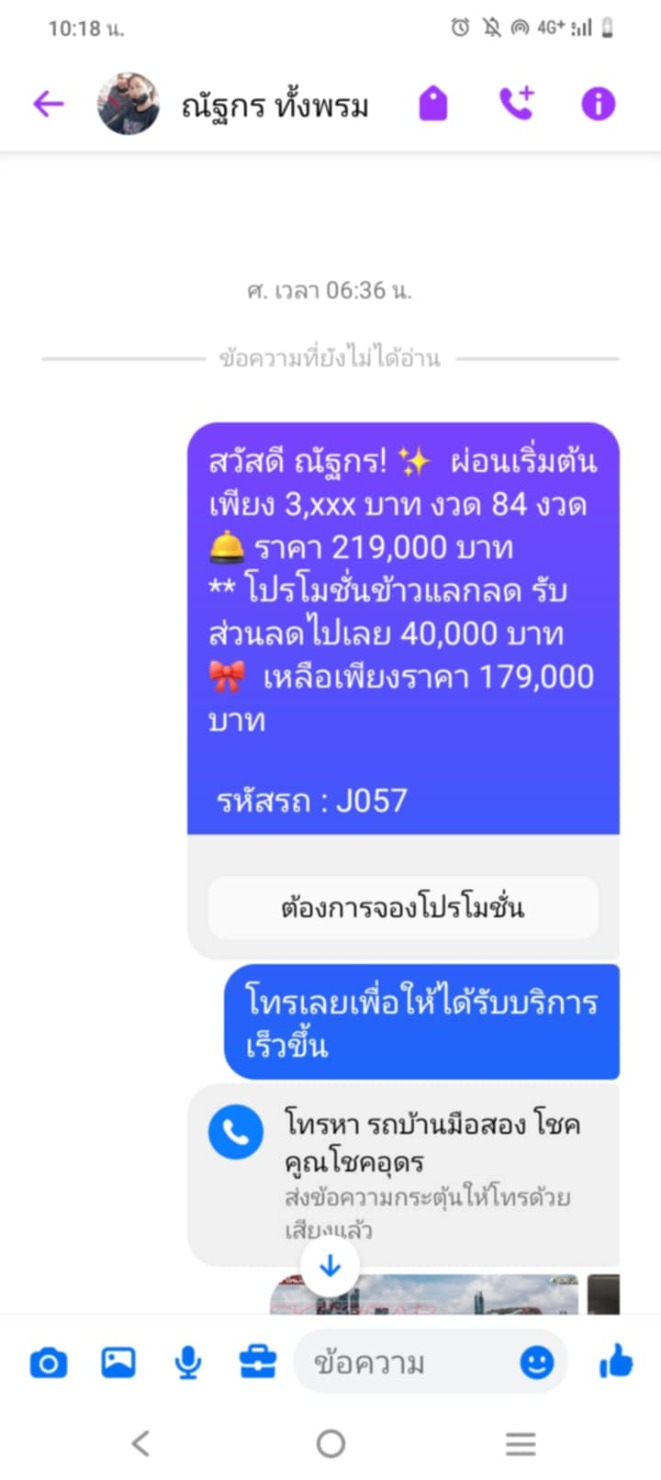Send a thumbs-up like
The height and width of the screenshot is (1480, 661).
click(616, 1362)
